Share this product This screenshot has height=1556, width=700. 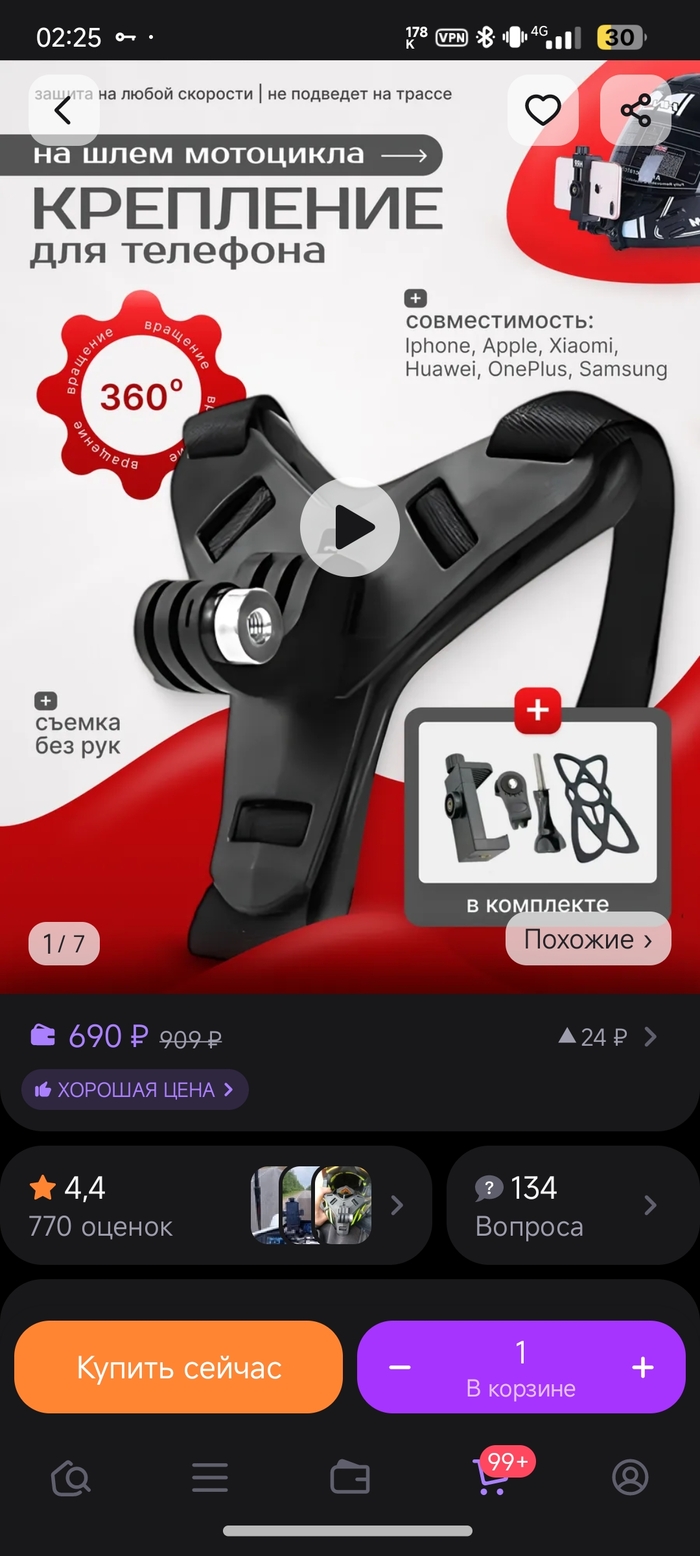pos(636,110)
